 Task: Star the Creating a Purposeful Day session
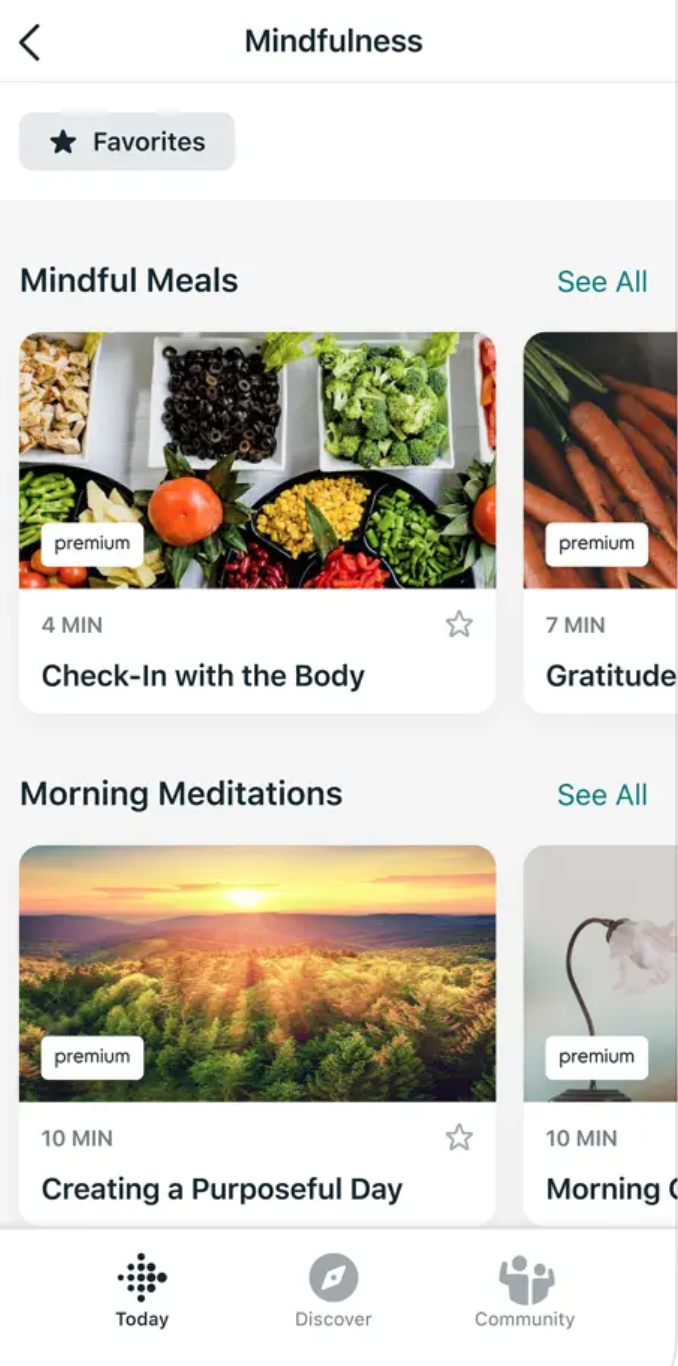pyautogui.click(x=459, y=1137)
